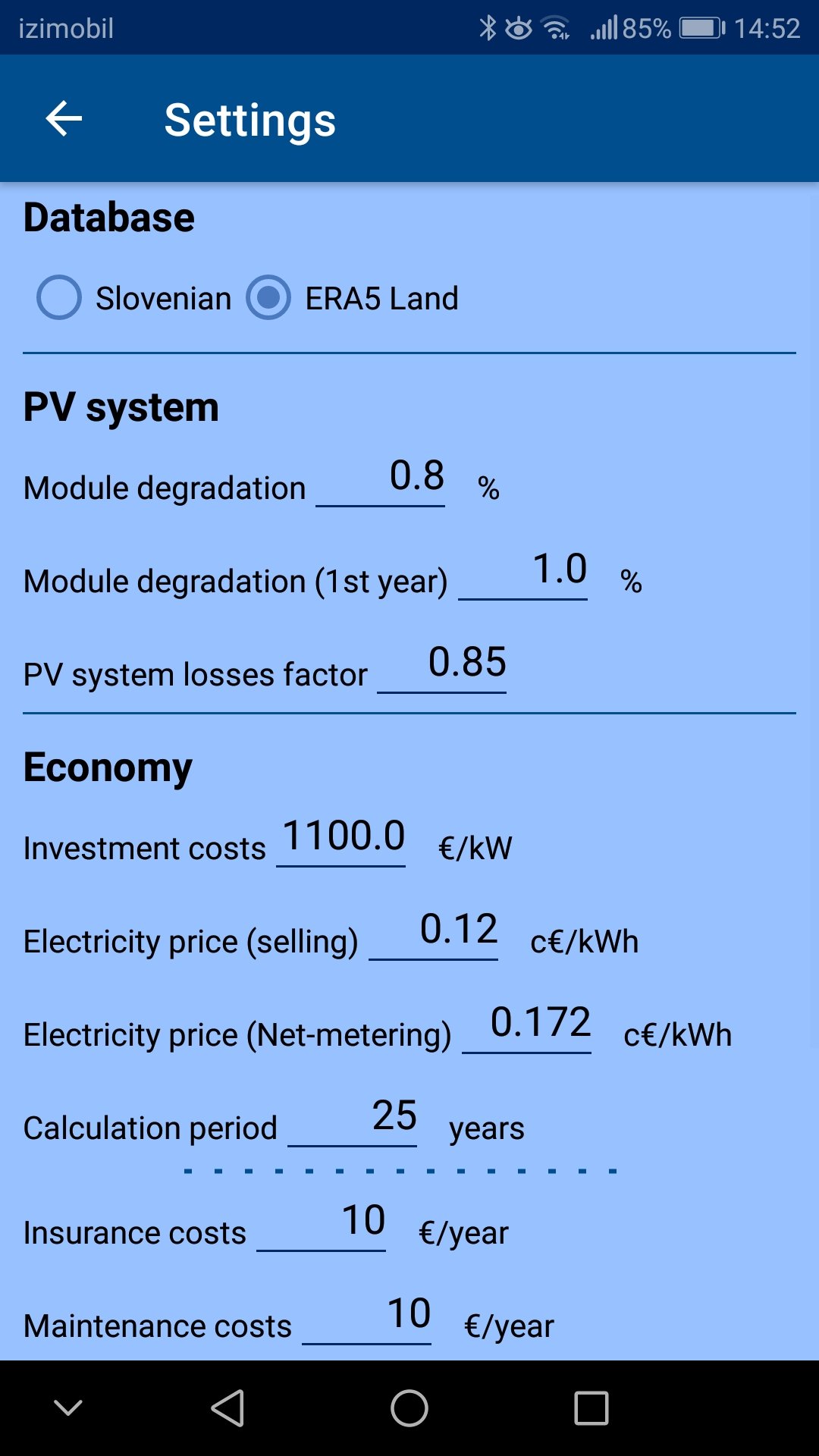Change the 1st year module degradation field

(x=523, y=573)
